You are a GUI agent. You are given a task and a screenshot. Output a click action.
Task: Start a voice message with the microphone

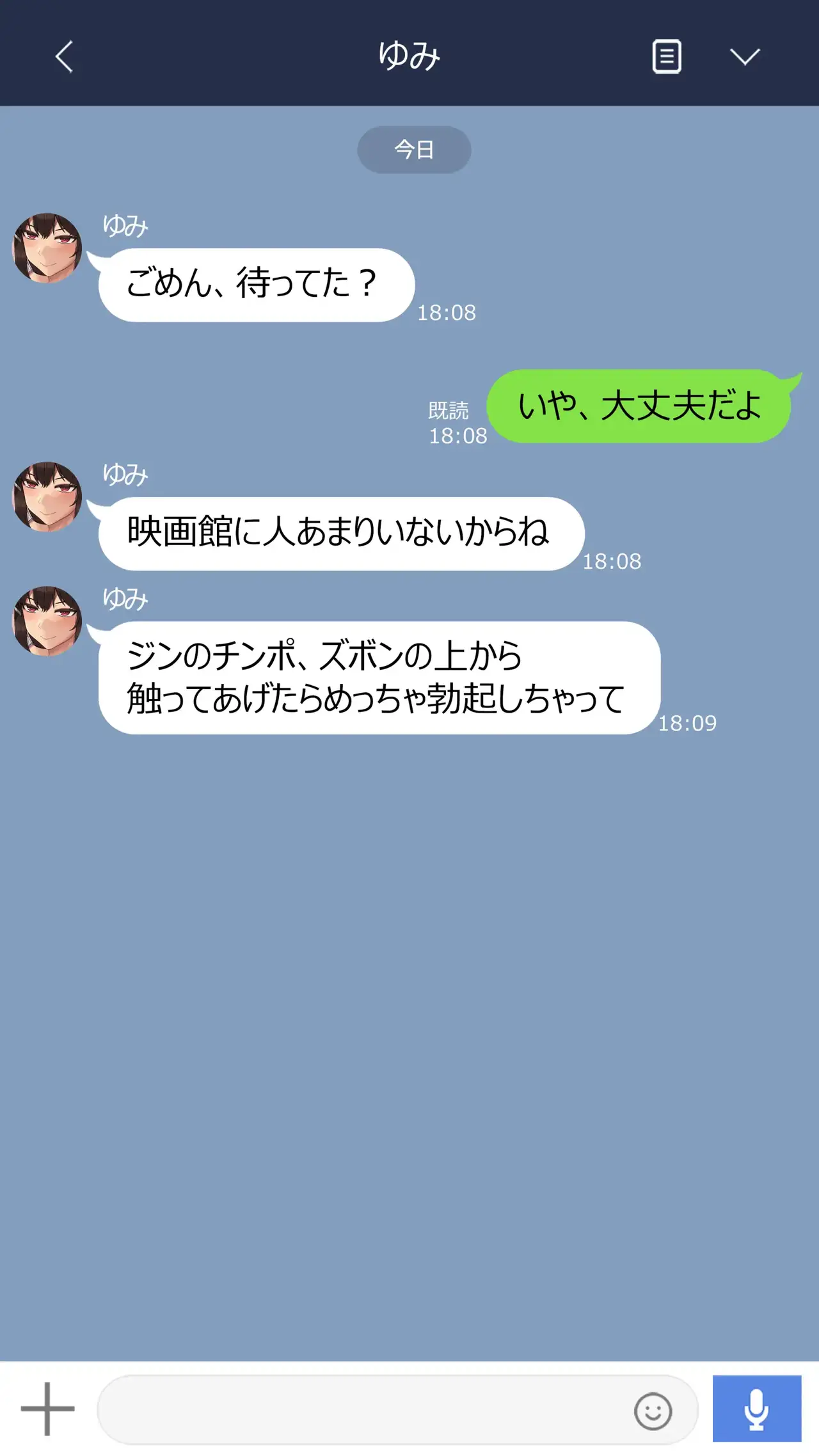[x=756, y=1409]
